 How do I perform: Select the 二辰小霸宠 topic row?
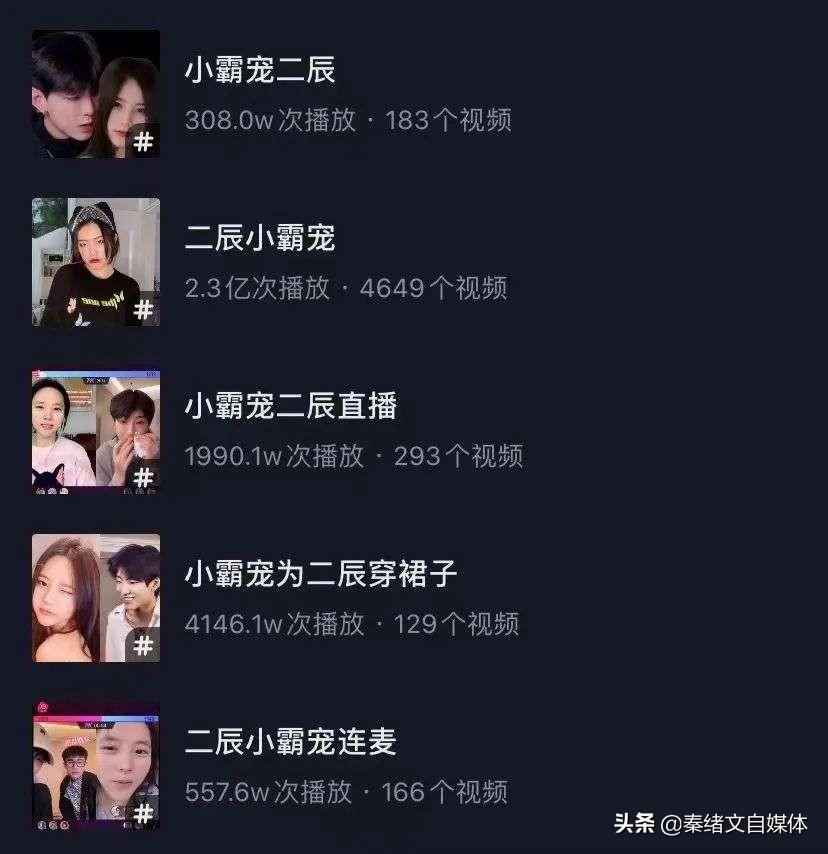tap(260, 239)
